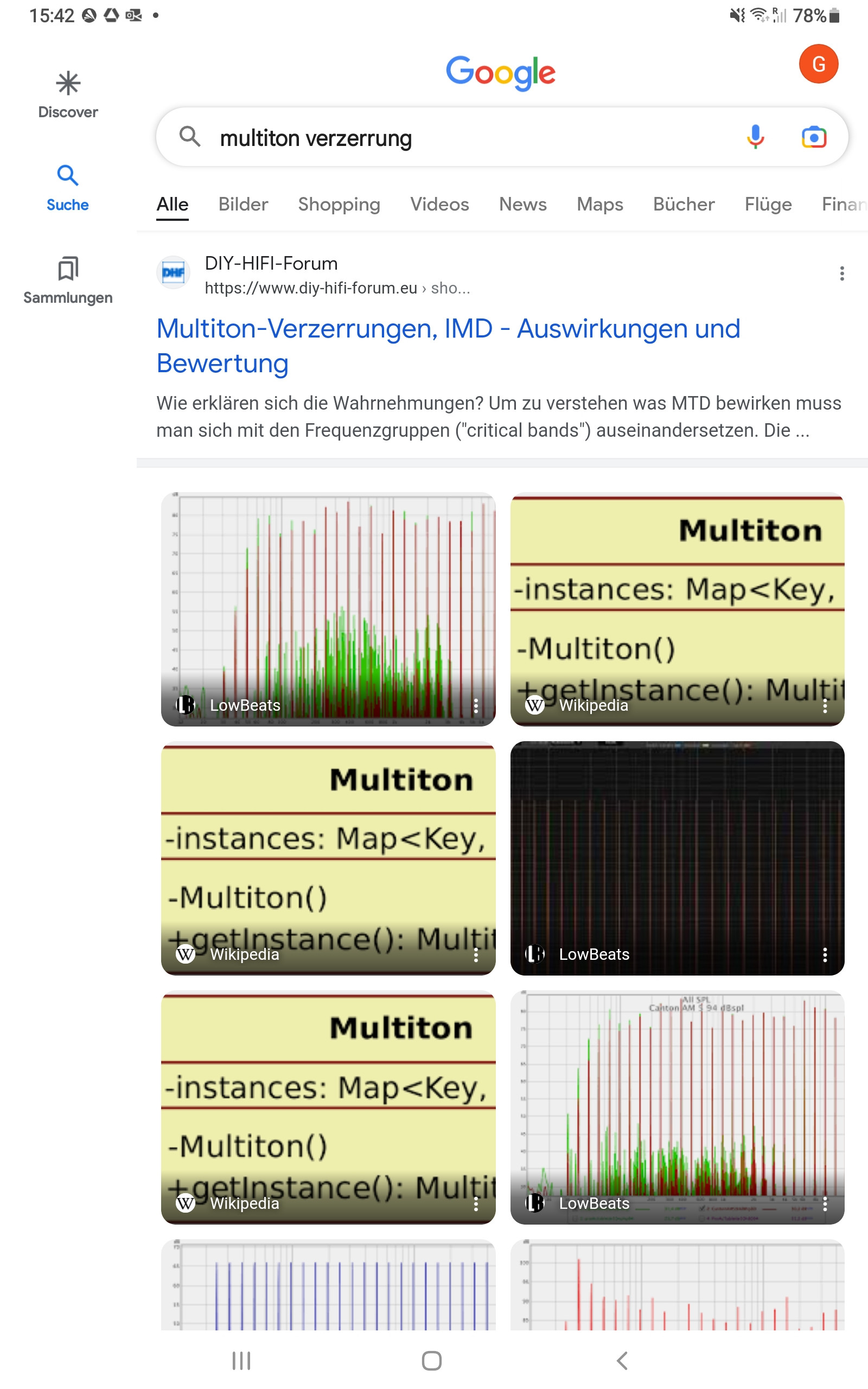The width and height of the screenshot is (868, 1389).
Task: Open the Multiton-Verzerrungen, IMD result link
Action: [x=448, y=346]
